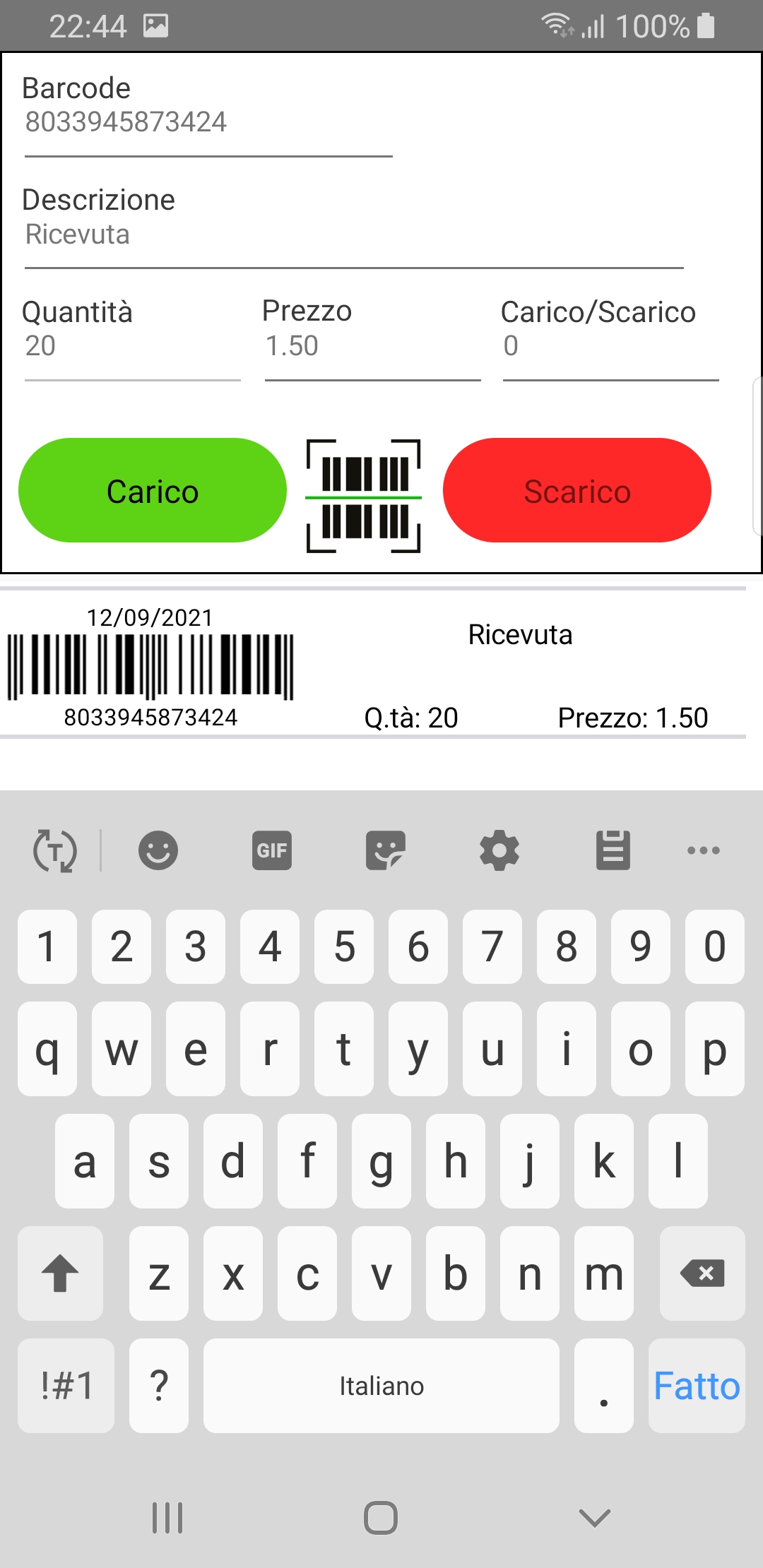The height and width of the screenshot is (1568, 763).
Task: Edit the Prezzo field
Action: pyautogui.click(x=372, y=347)
